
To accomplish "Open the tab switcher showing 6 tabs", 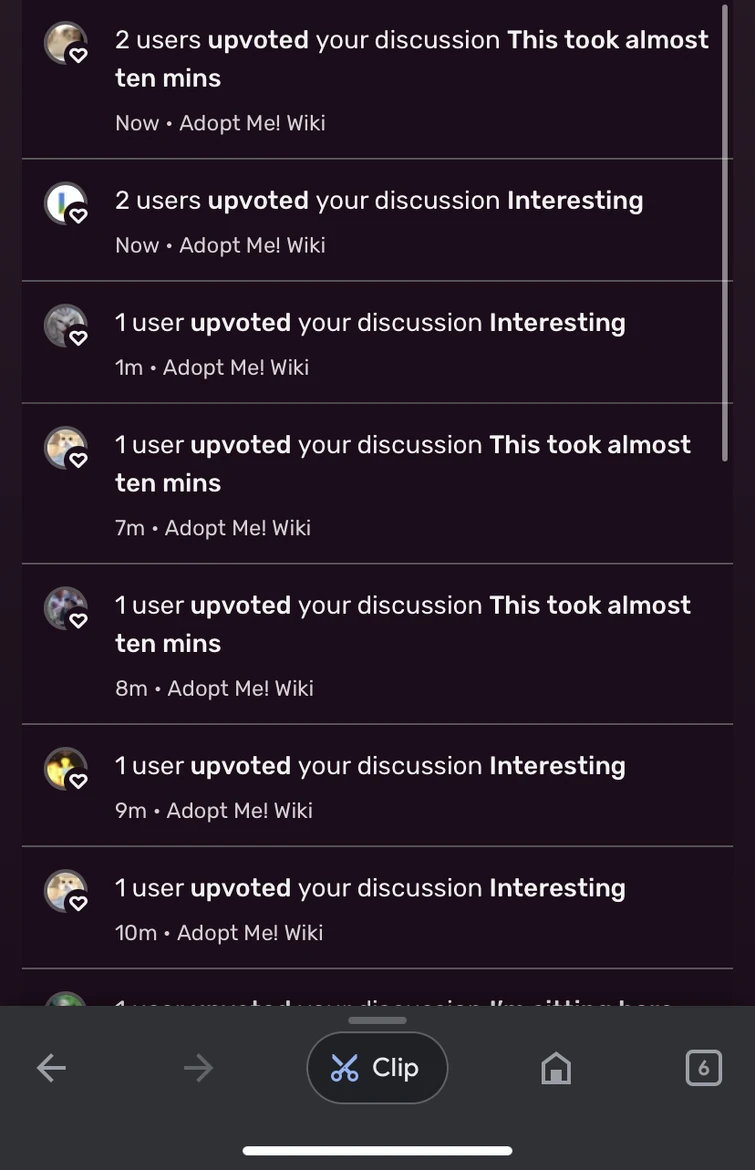I will pyautogui.click(x=703, y=1067).
